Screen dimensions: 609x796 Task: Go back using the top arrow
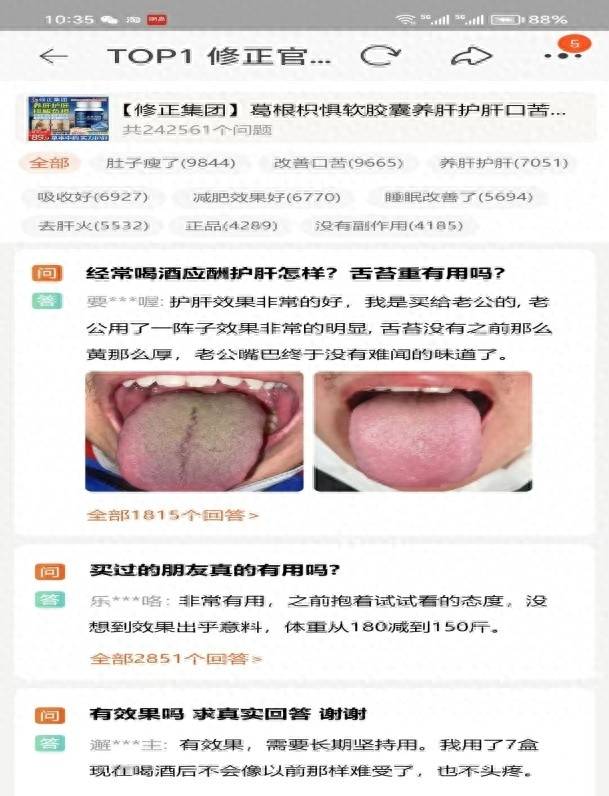point(53,56)
